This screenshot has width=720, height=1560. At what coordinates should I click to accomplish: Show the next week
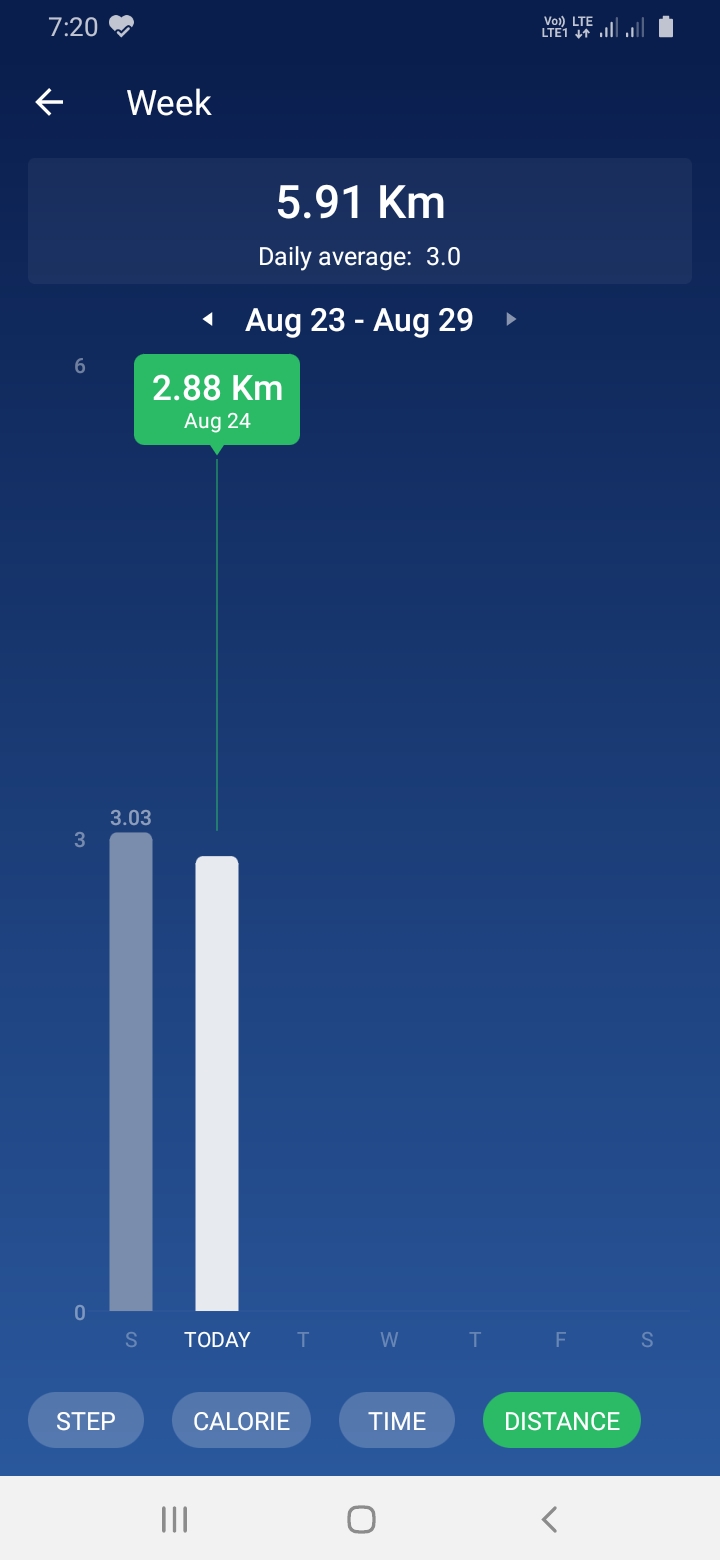pyautogui.click(x=511, y=320)
